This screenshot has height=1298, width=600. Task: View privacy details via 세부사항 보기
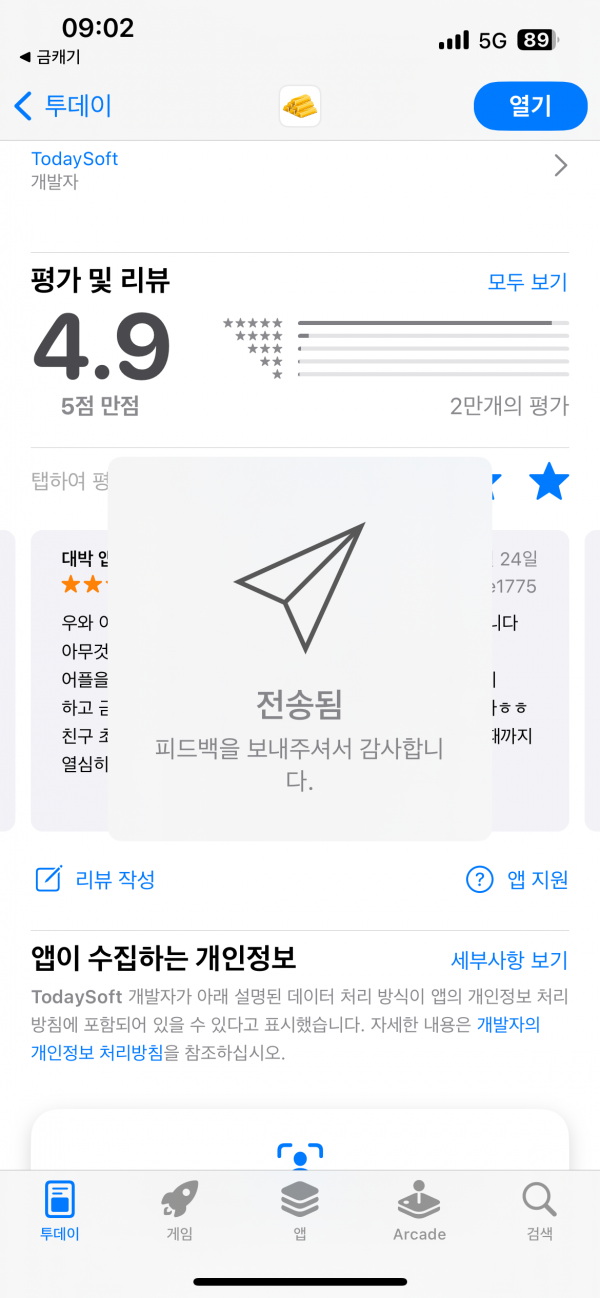(x=509, y=961)
